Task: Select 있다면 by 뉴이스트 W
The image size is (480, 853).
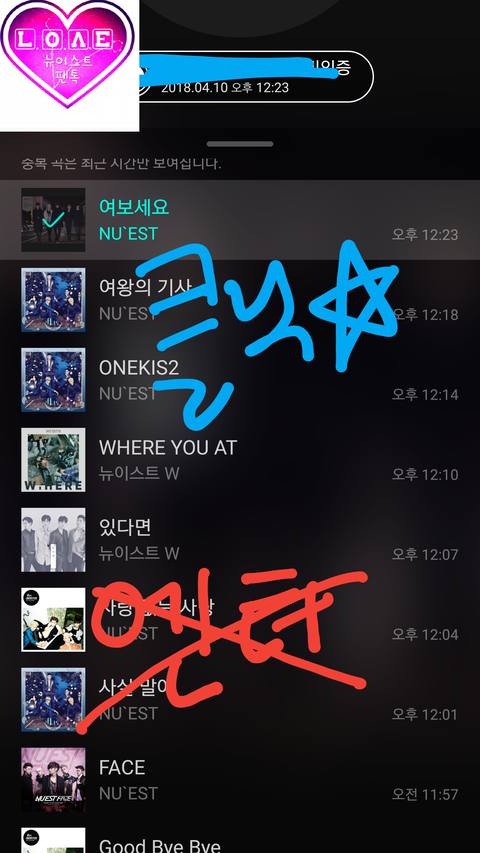Action: (x=240, y=540)
